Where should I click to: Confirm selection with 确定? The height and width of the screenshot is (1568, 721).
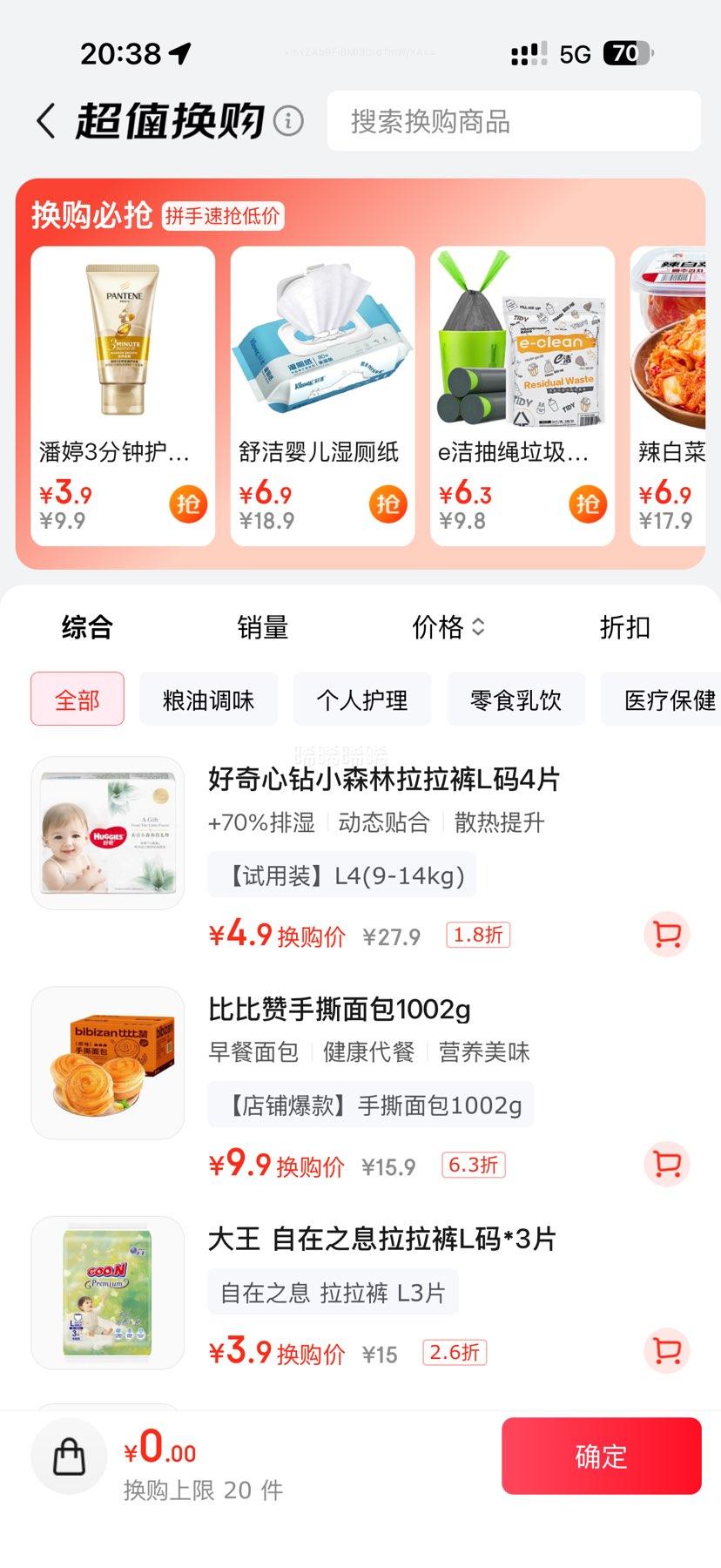(x=601, y=1456)
